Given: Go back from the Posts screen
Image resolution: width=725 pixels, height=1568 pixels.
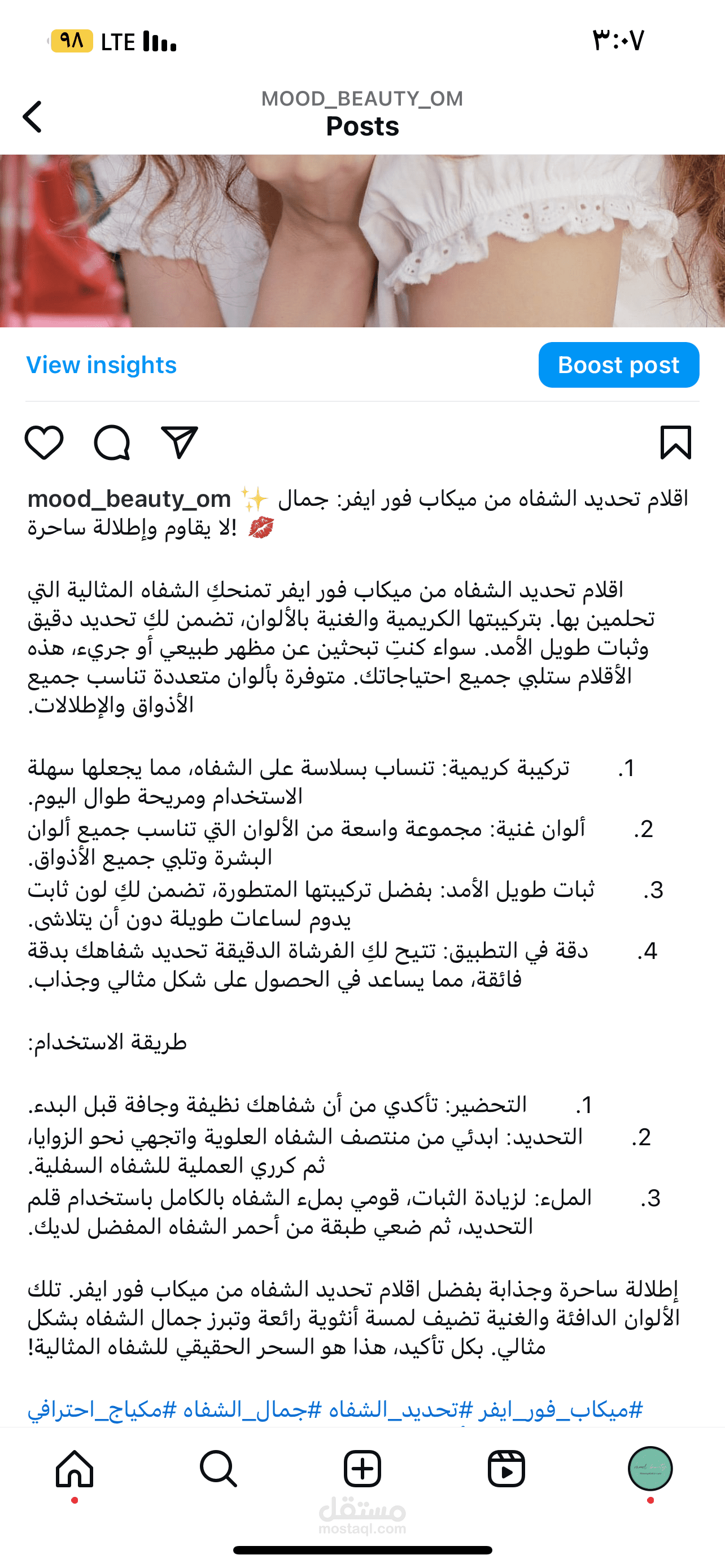Looking at the screenshot, I should [x=32, y=116].
